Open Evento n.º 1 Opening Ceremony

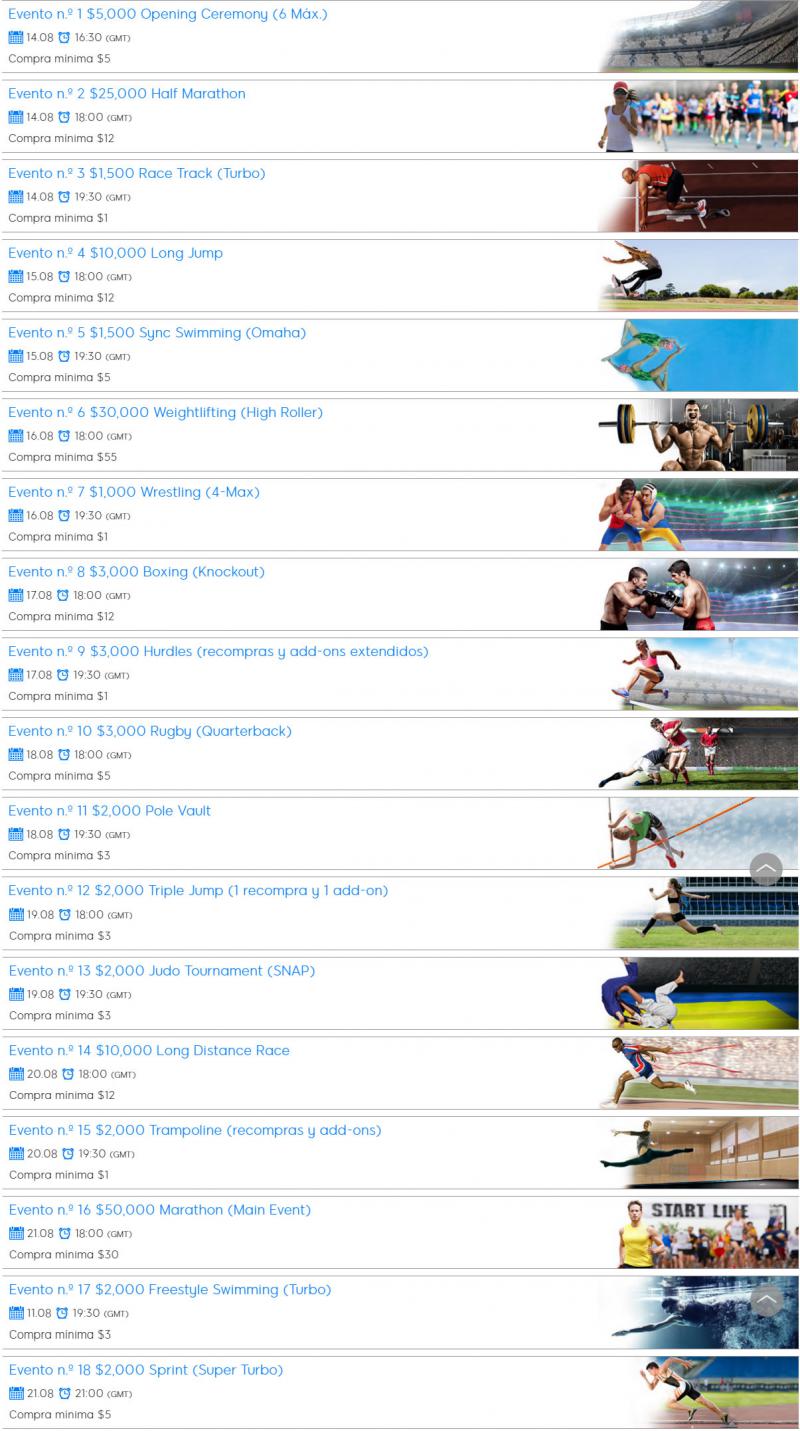point(167,14)
